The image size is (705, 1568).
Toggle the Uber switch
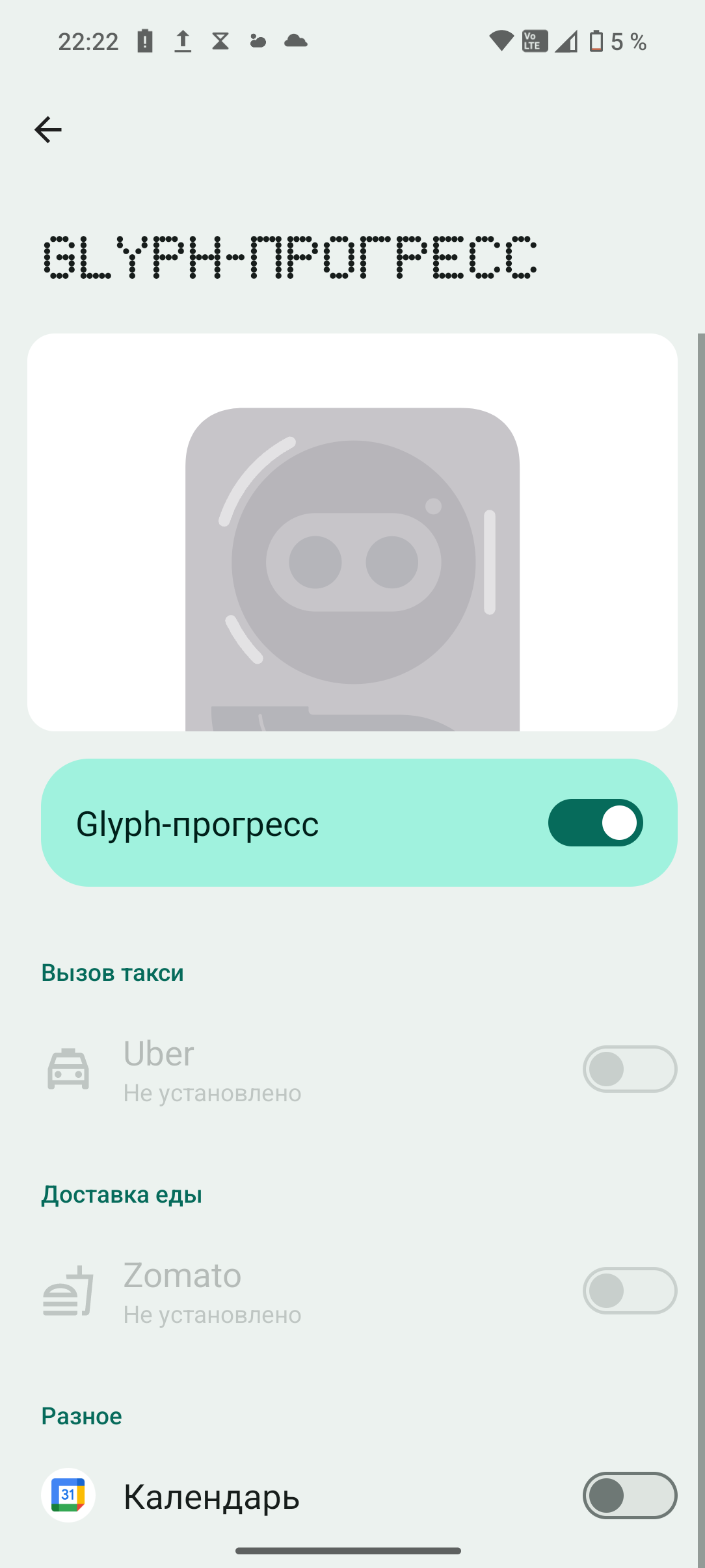point(629,1069)
